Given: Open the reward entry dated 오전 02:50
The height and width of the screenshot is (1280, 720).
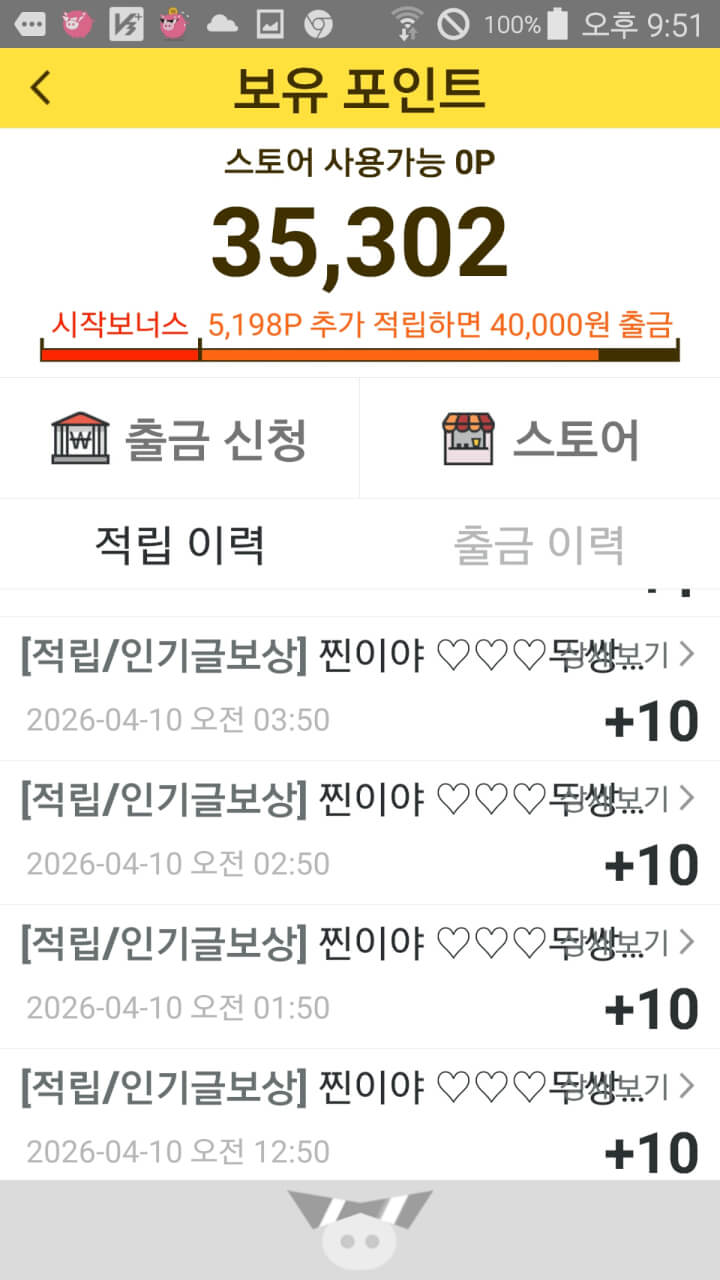Looking at the screenshot, I should 360,832.
